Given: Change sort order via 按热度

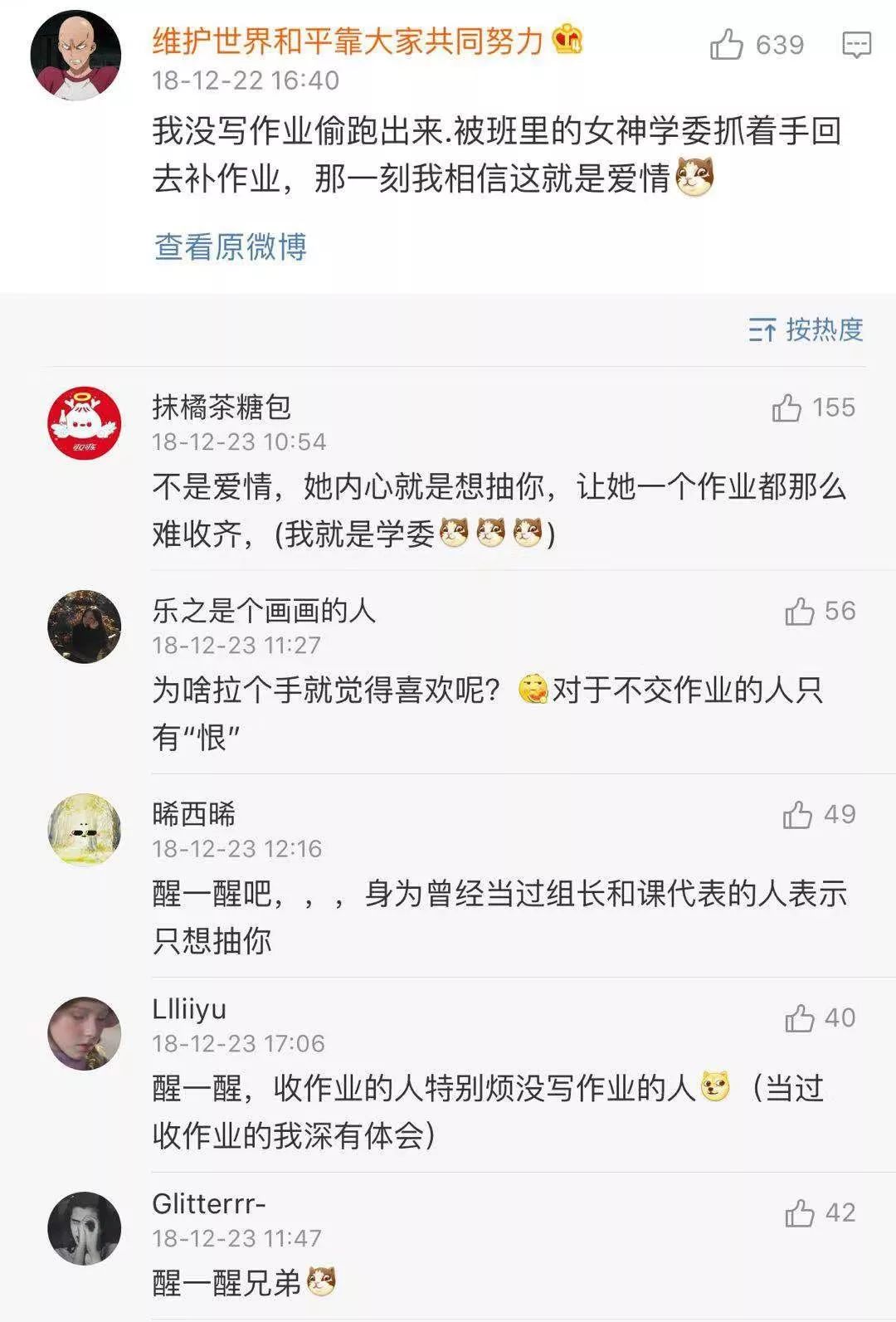Looking at the screenshot, I should [x=806, y=329].
